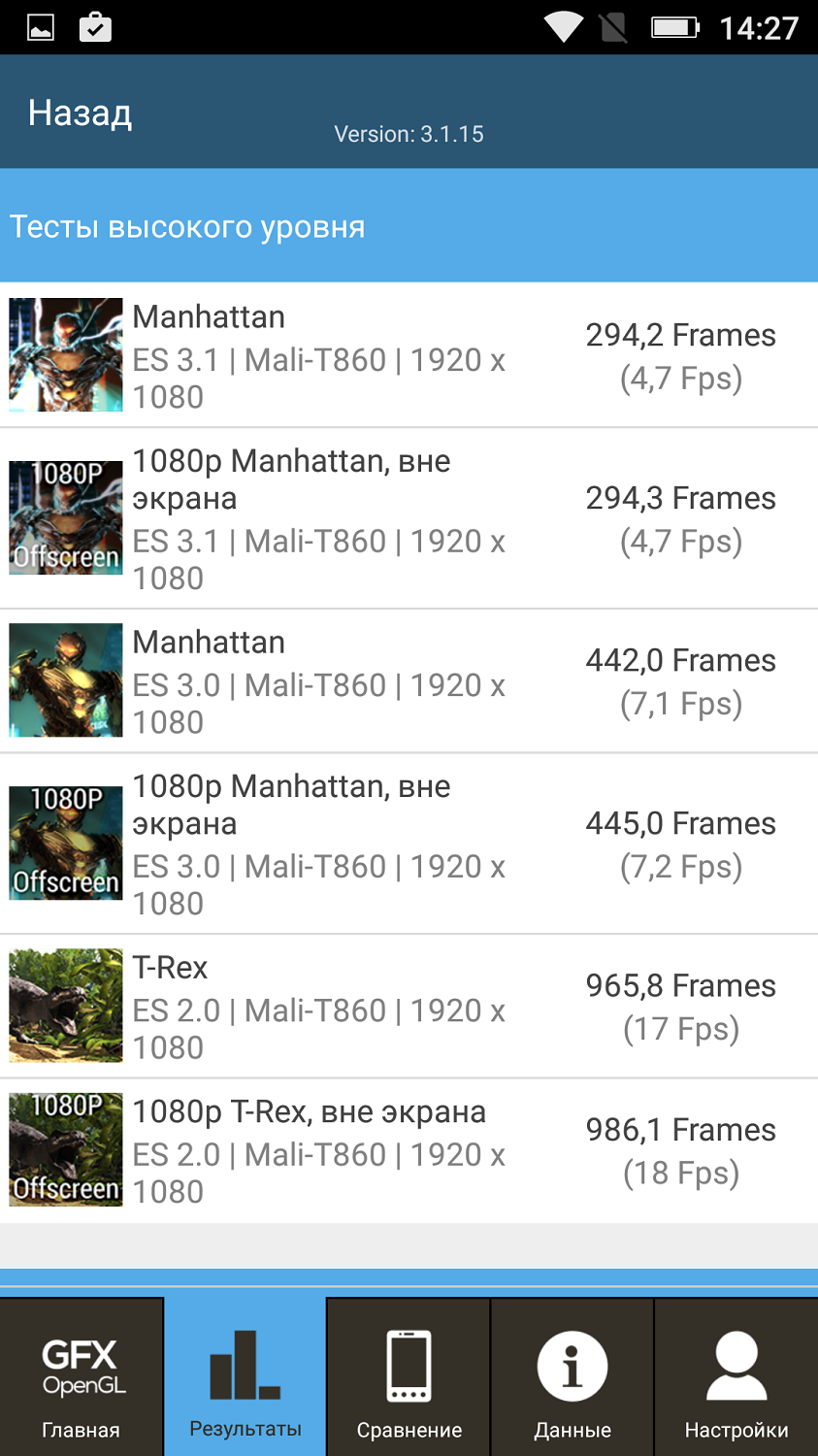Open the T-Rex ES 2.0 onscreen result
The height and width of the screenshot is (1456, 818).
pyautogui.click(x=409, y=1007)
